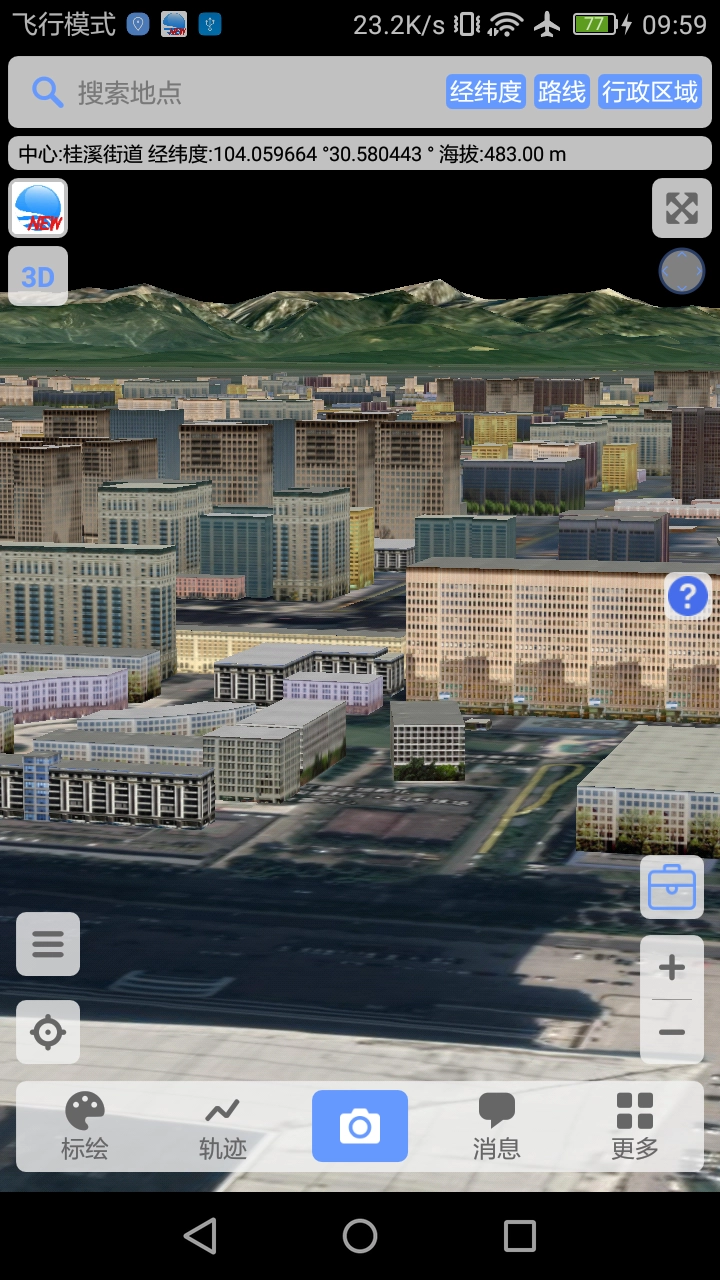Tap the globe NEW icon

tap(38, 209)
